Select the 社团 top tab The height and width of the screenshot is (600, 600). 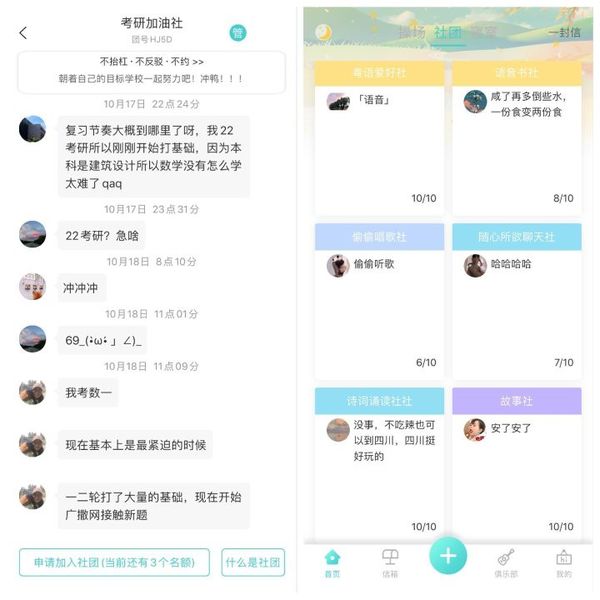[x=447, y=32]
